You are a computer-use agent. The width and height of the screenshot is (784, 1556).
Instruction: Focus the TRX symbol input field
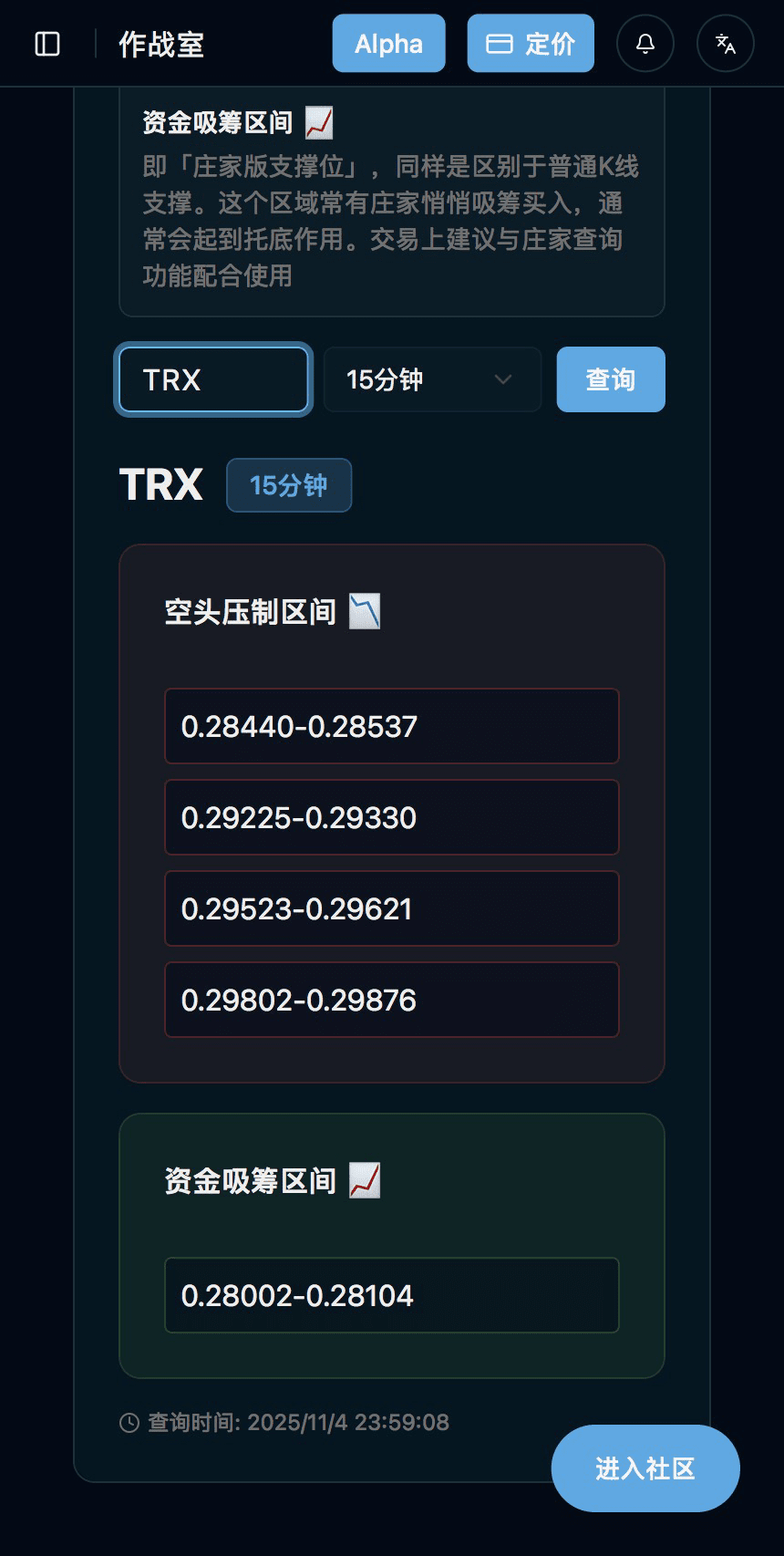[x=214, y=379]
